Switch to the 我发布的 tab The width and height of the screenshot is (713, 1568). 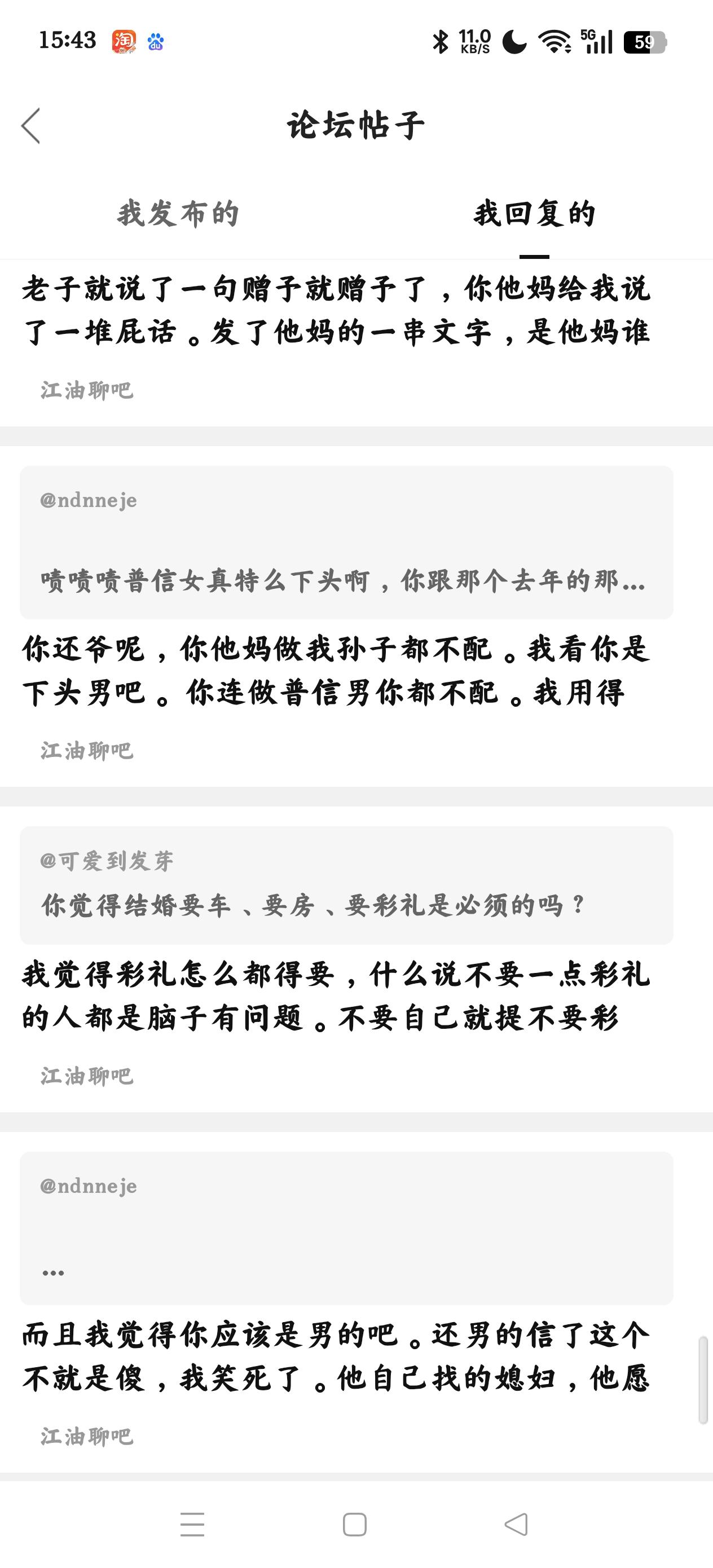pos(178,214)
